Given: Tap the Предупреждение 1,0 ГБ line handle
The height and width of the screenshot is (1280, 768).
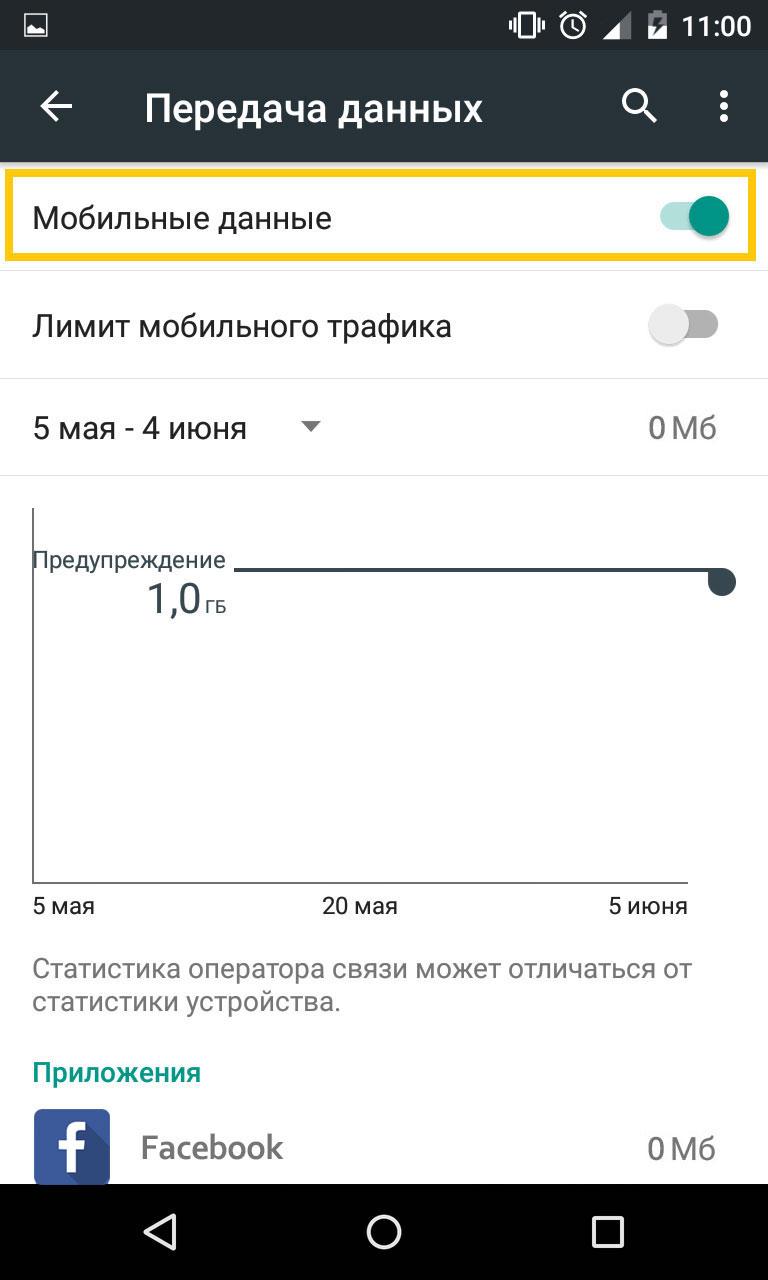Looking at the screenshot, I should [x=721, y=581].
